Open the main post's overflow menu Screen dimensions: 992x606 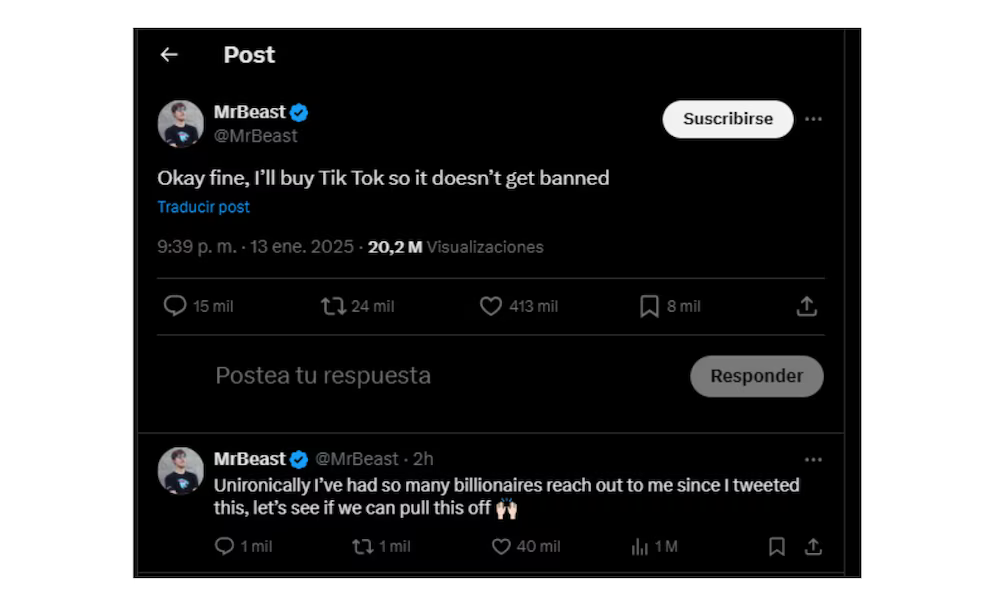(x=813, y=119)
